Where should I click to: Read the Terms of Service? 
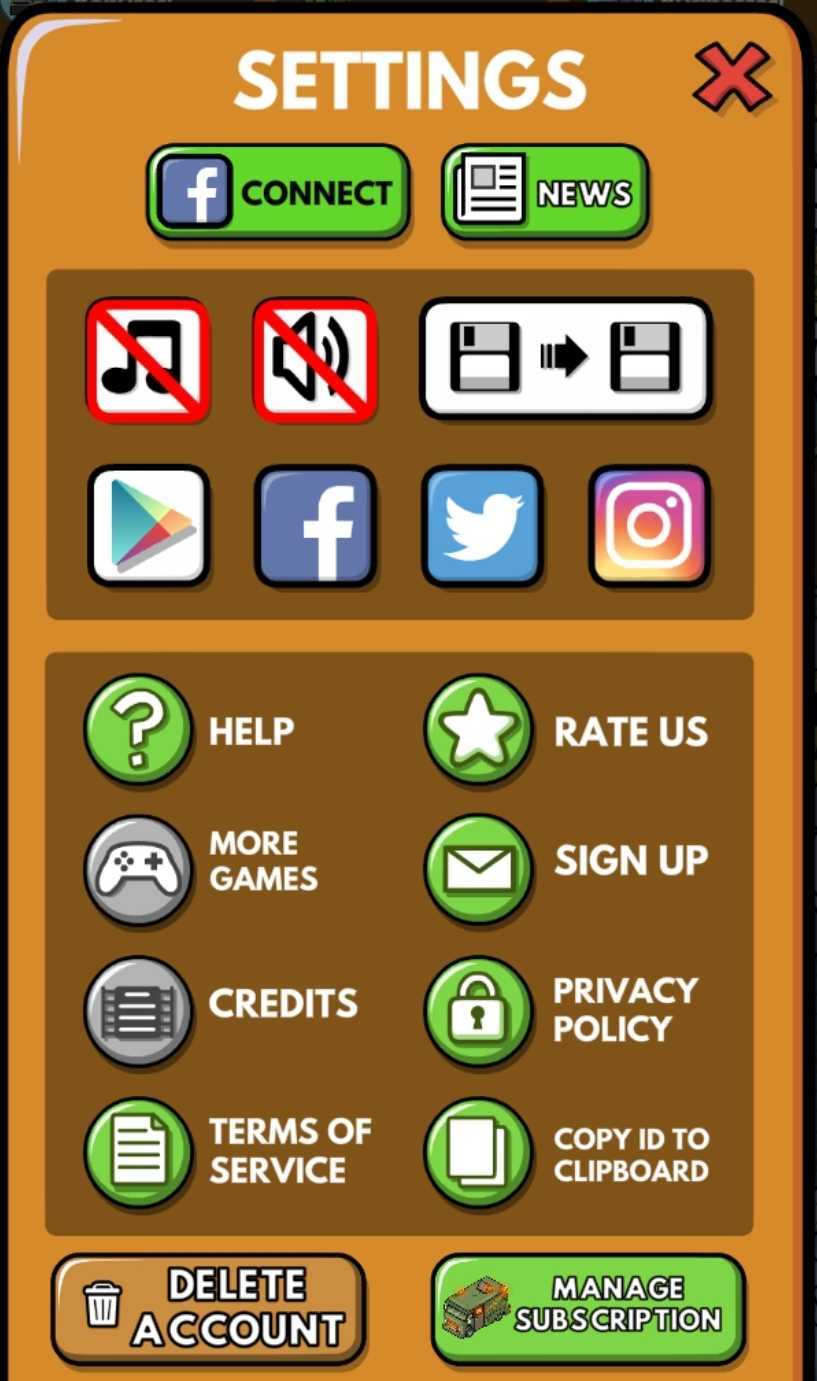138,1152
